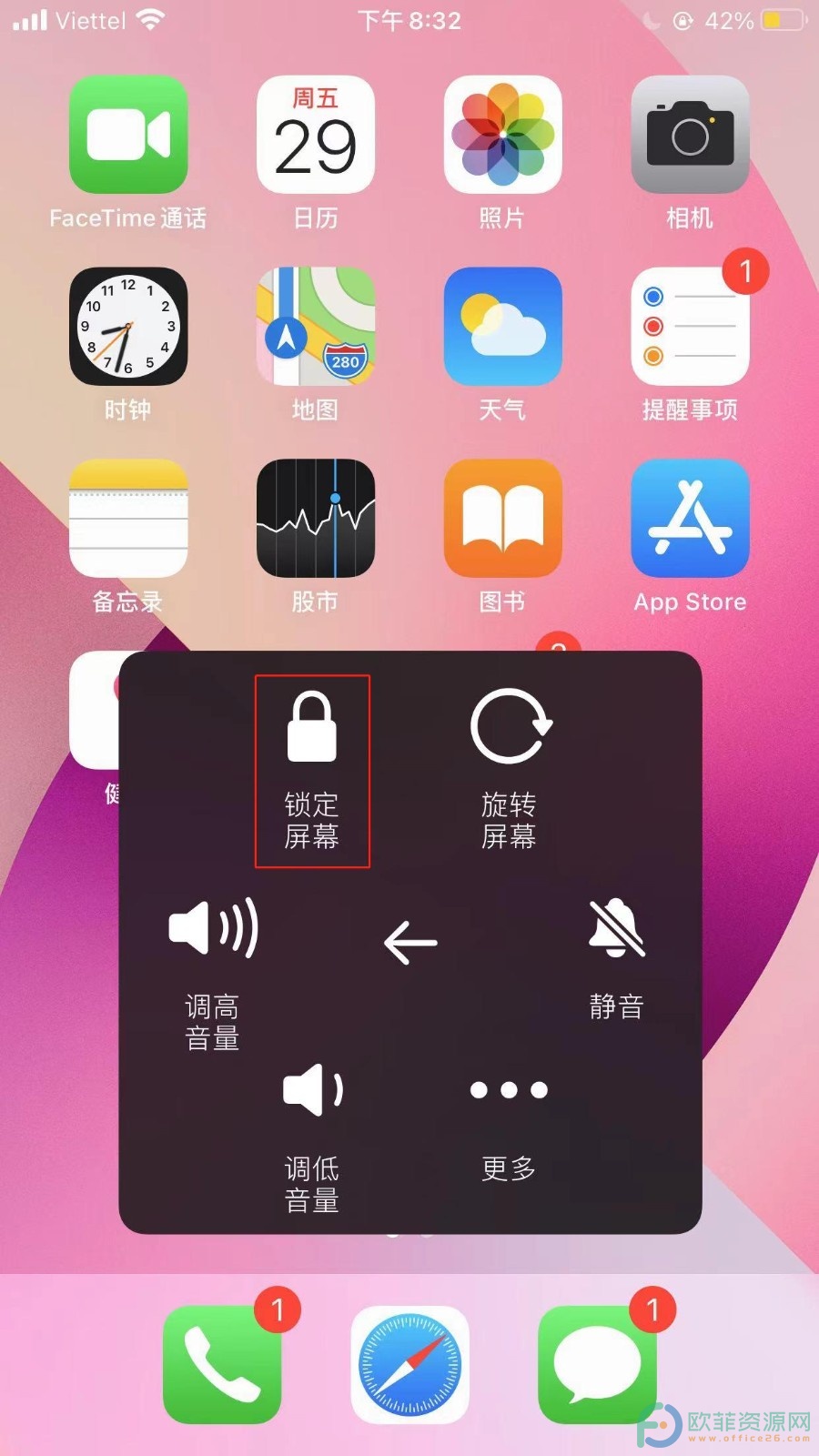Launch the Maps app
The image size is (819, 1456).
pos(316,327)
